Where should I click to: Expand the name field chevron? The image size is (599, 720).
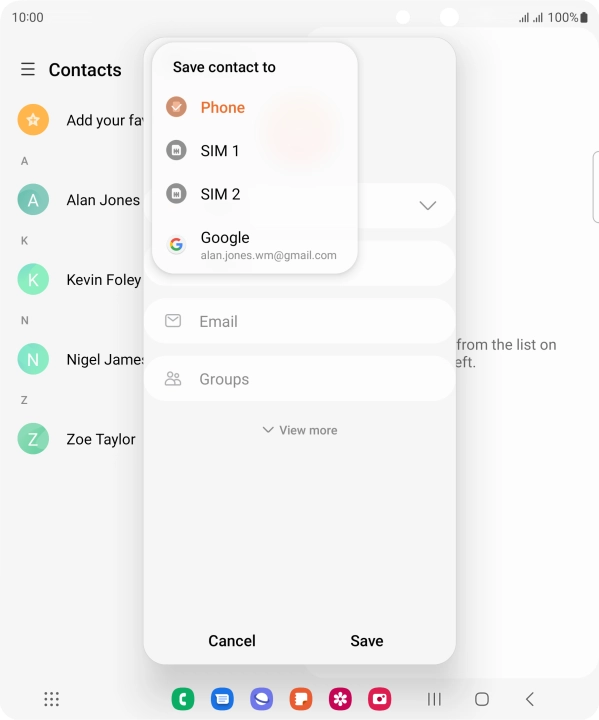coord(428,205)
